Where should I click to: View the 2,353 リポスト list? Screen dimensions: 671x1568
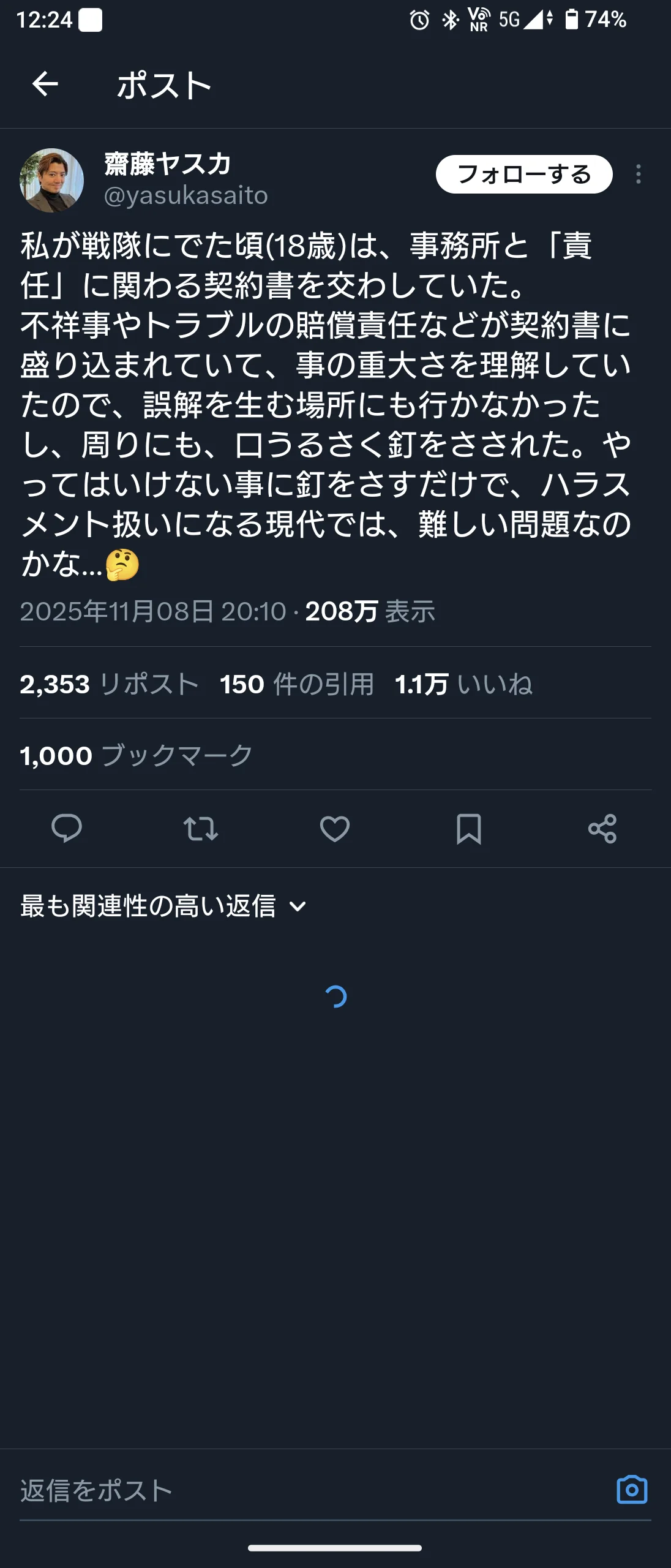coord(109,684)
